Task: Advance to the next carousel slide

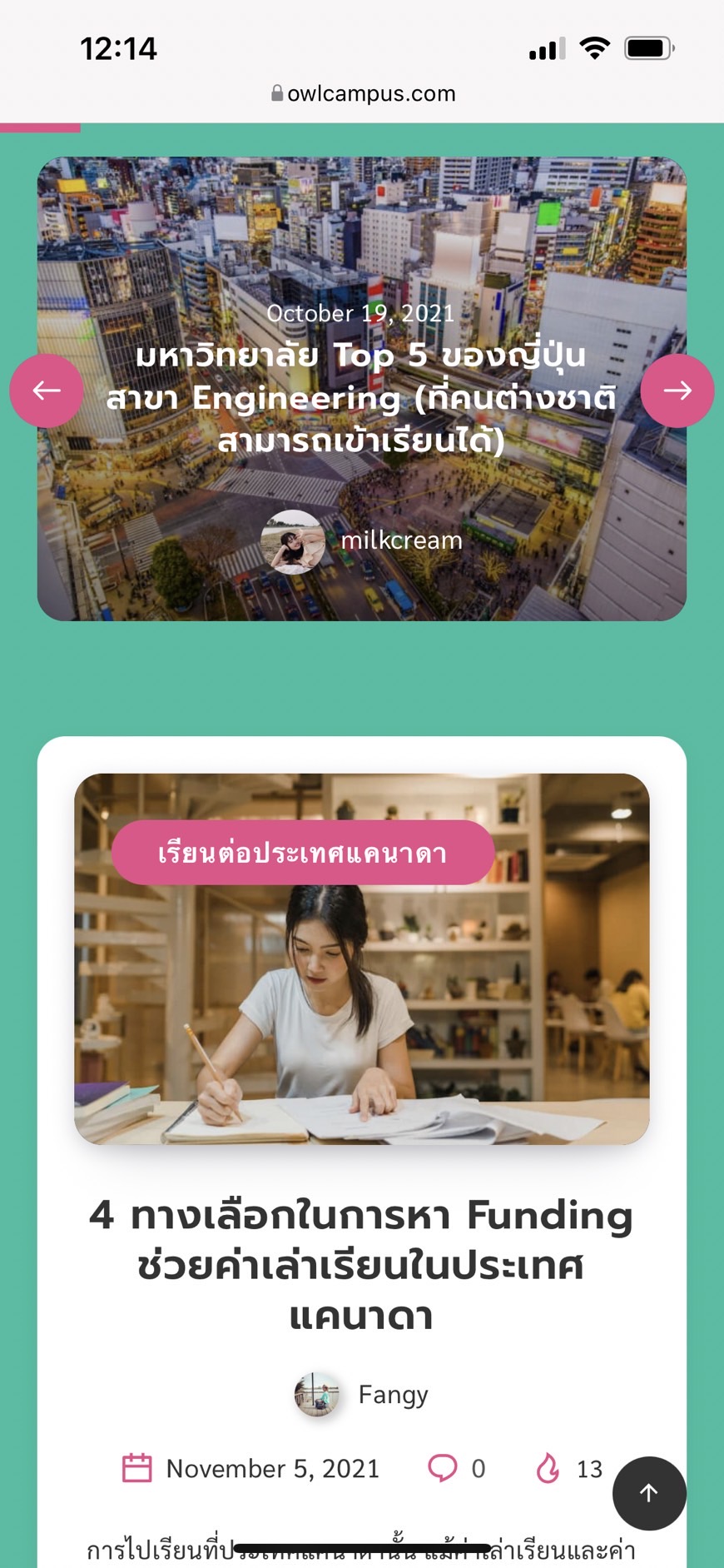Action: [677, 391]
